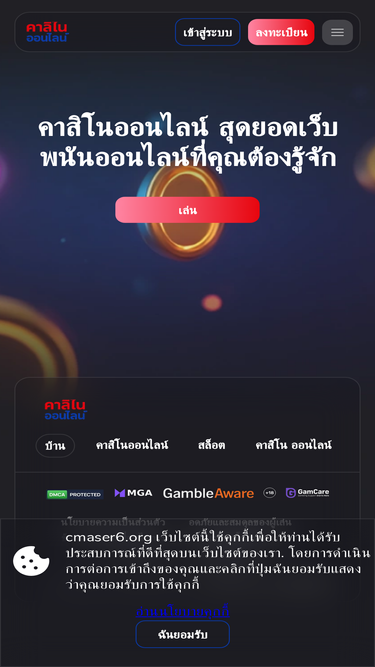Open the คาสิโน ออนไลน์ footer link
The width and height of the screenshot is (375, 667).
pyautogui.click(x=293, y=446)
